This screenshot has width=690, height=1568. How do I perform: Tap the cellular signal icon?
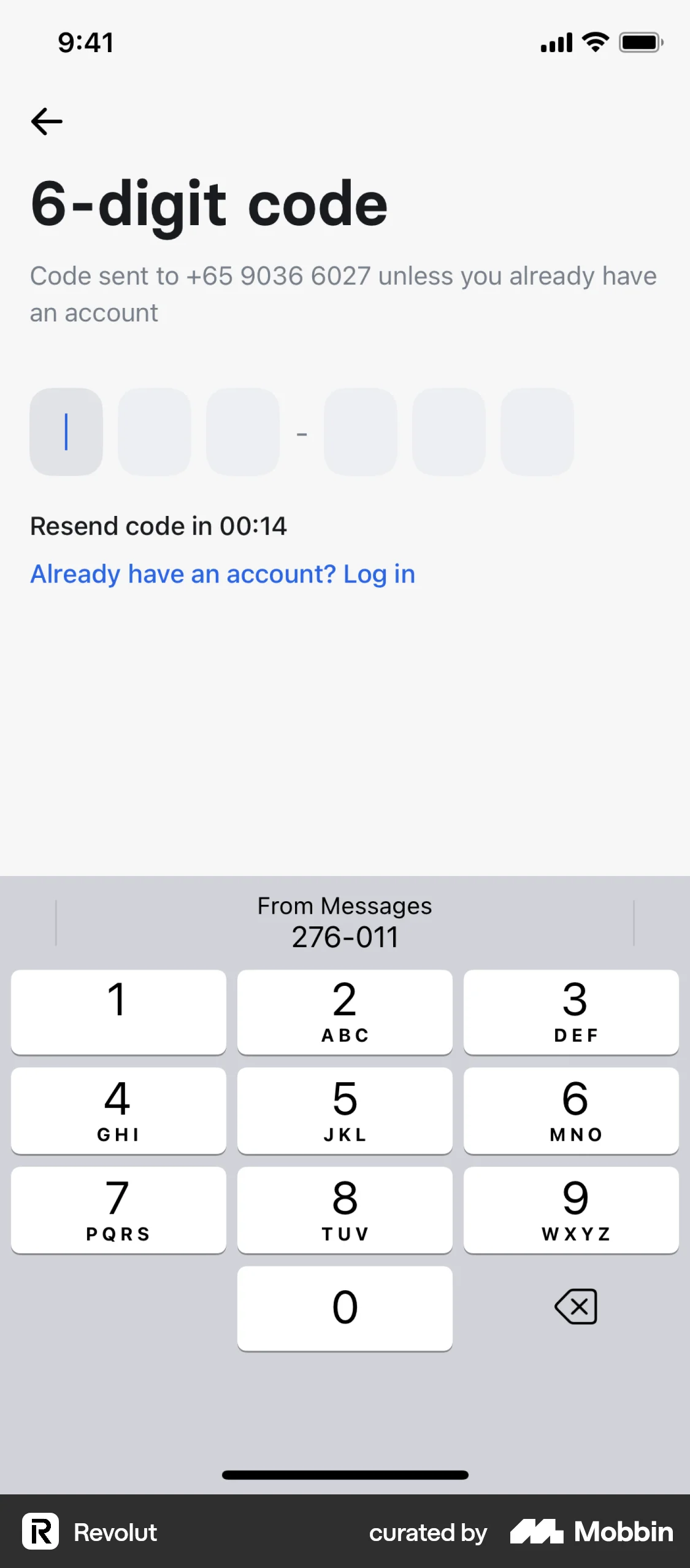tap(555, 42)
